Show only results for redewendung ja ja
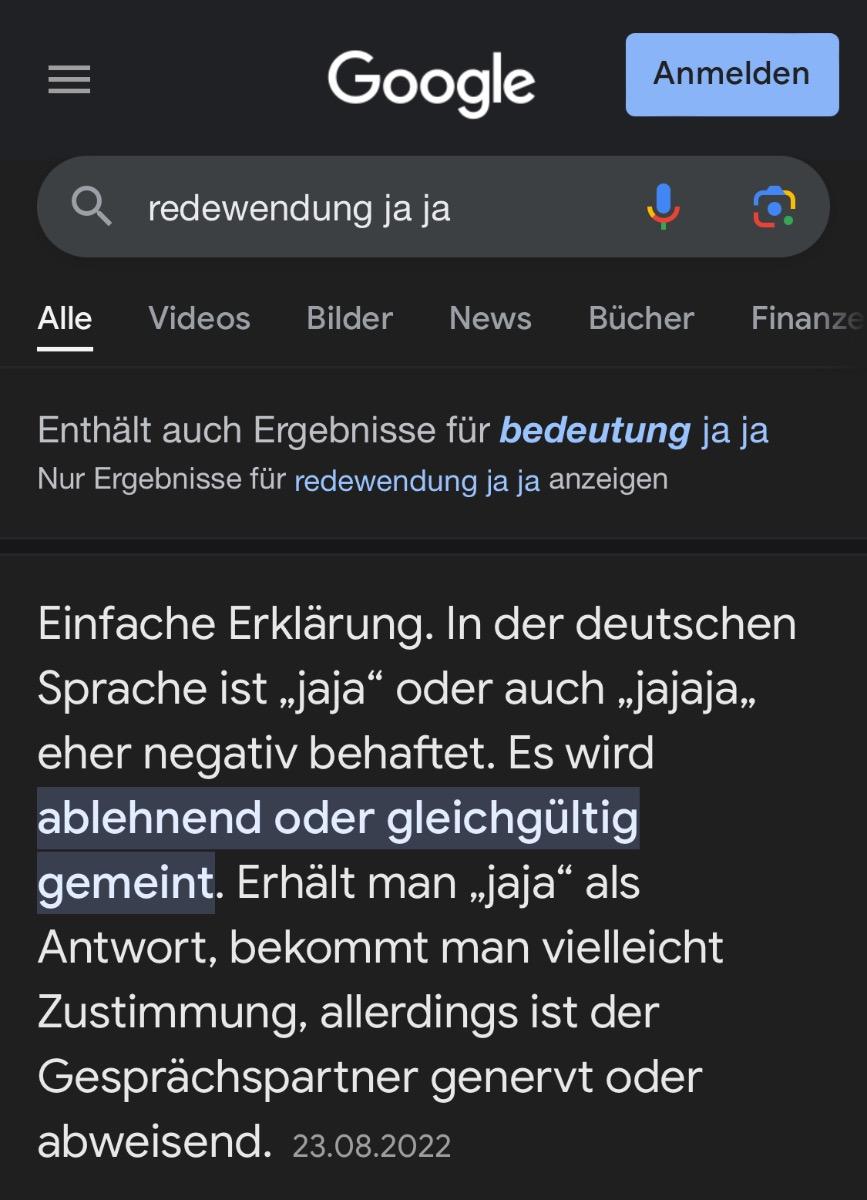The height and width of the screenshot is (1200, 867). [x=417, y=480]
